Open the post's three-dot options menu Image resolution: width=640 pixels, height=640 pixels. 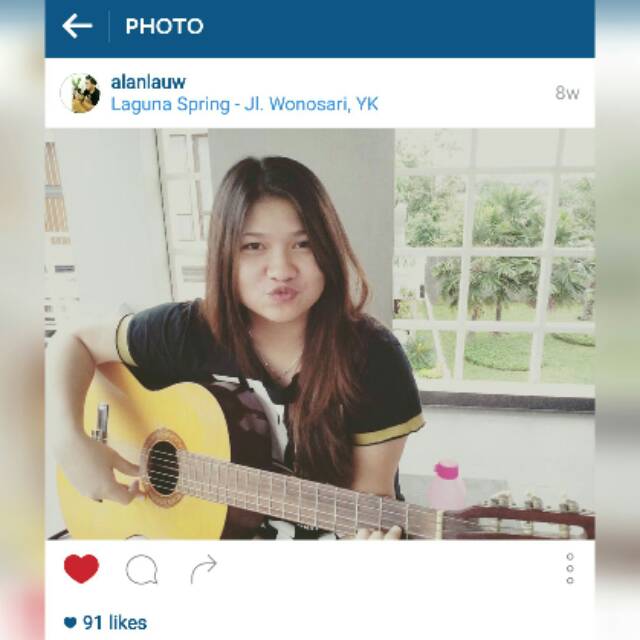pyautogui.click(x=570, y=569)
